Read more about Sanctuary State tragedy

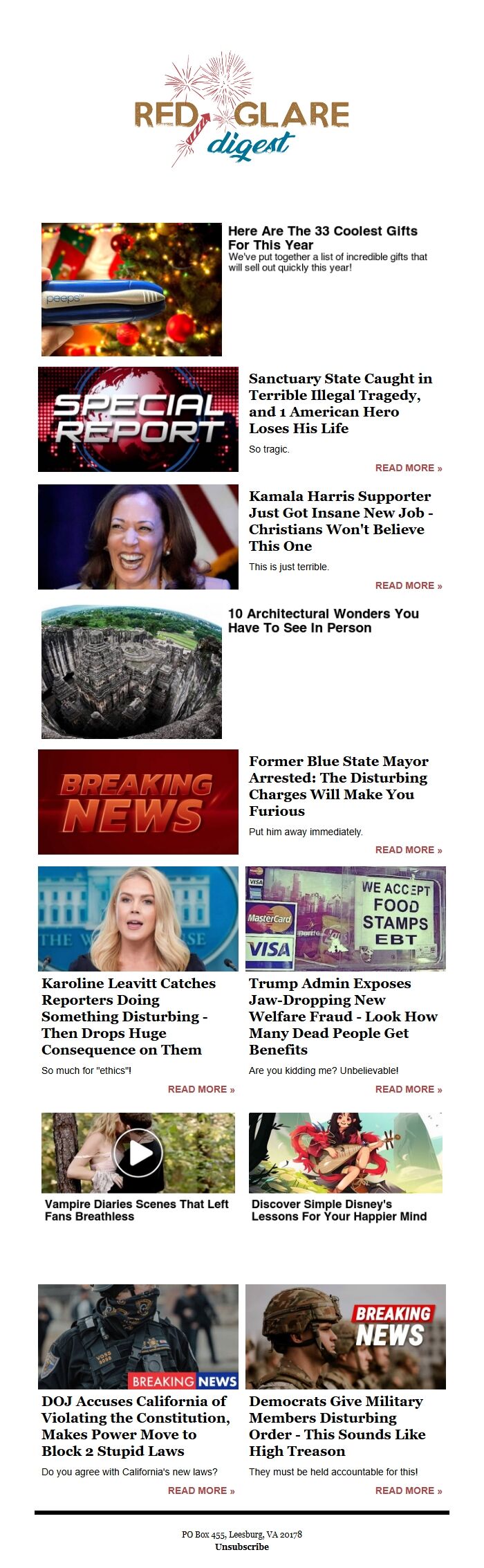click(408, 468)
